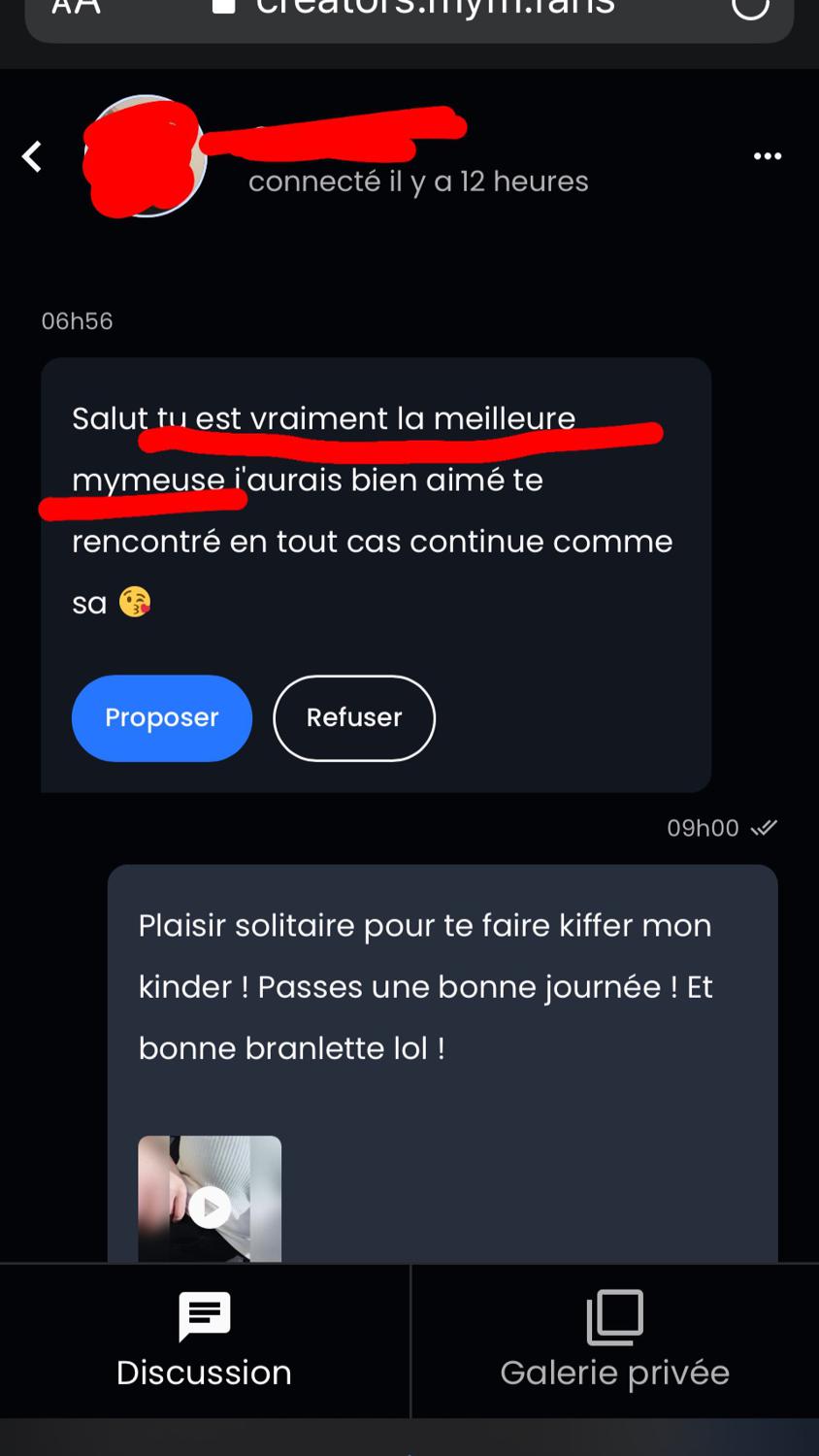Open the contact's profile picture
Viewport: 819px width, 1456px height.
click(x=146, y=156)
